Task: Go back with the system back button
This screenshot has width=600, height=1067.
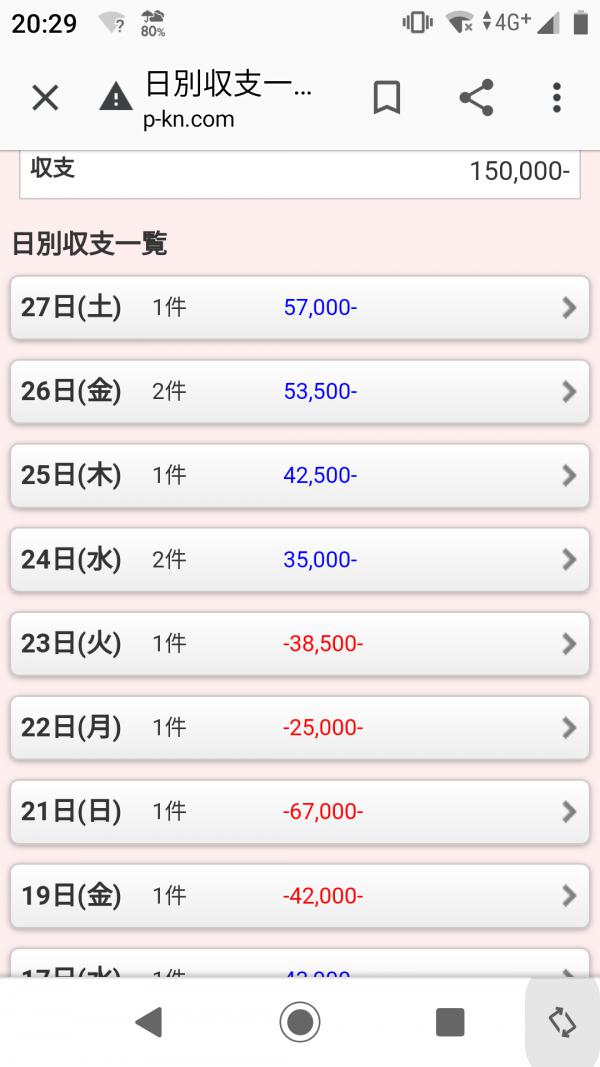Action: (x=148, y=1021)
